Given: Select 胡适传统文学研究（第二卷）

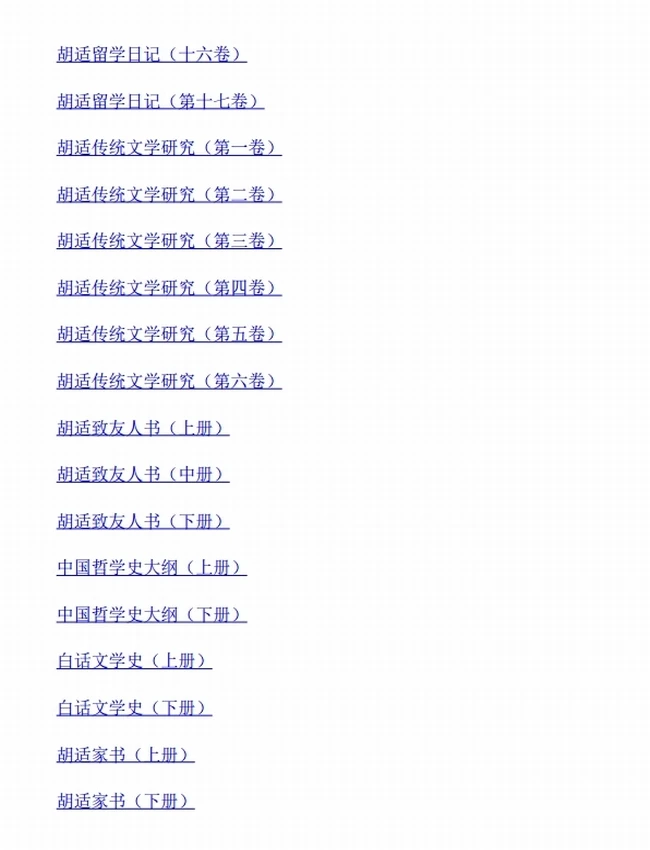Looking at the screenshot, I should click(x=168, y=195).
